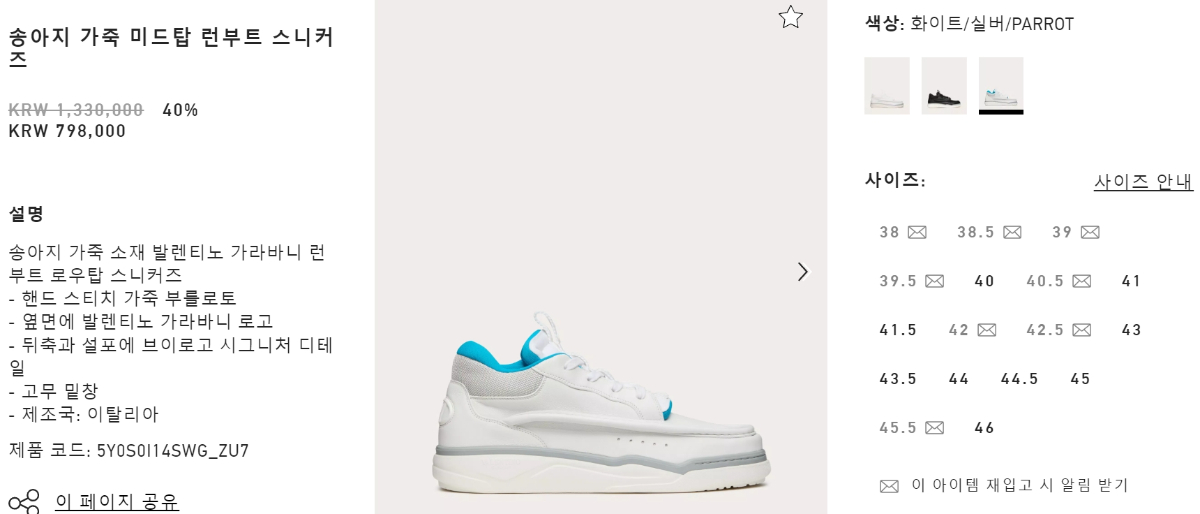The height and width of the screenshot is (514, 1200).
Task: Show next product image arrow
Action: [x=802, y=272]
